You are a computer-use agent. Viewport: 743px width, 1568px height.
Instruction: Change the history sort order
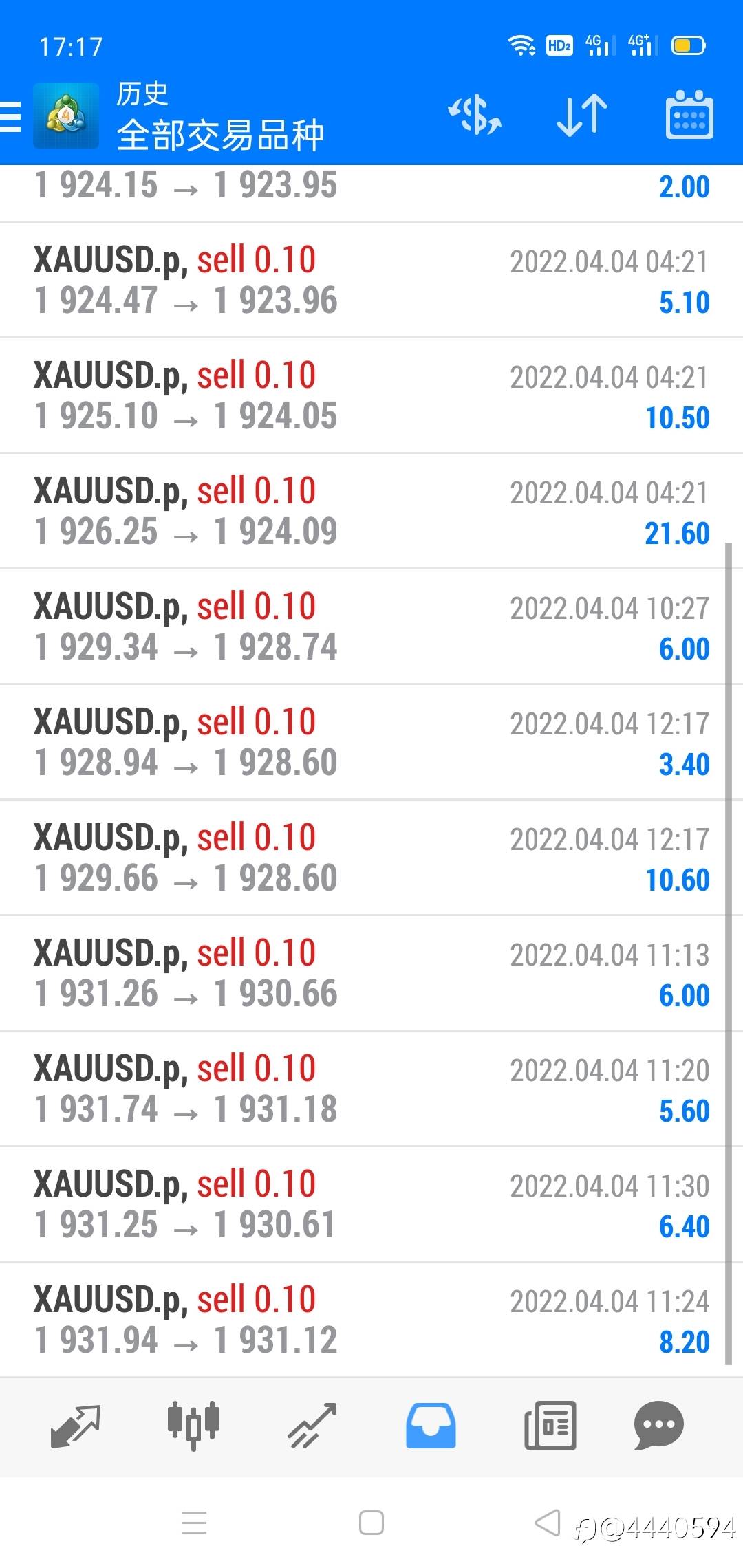(x=582, y=115)
